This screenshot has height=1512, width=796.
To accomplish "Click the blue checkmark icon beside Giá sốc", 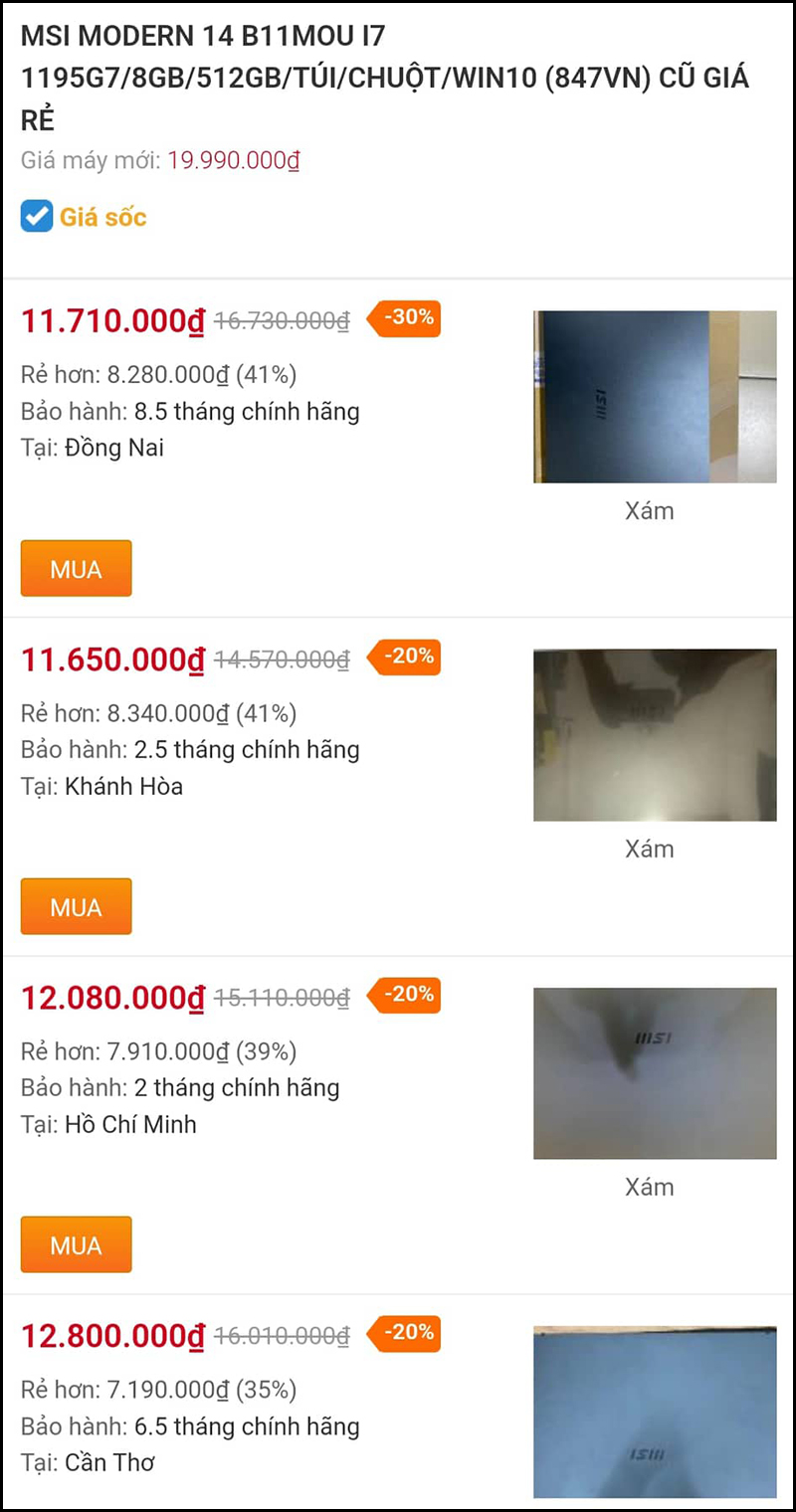I will click(x=35, y=217).
